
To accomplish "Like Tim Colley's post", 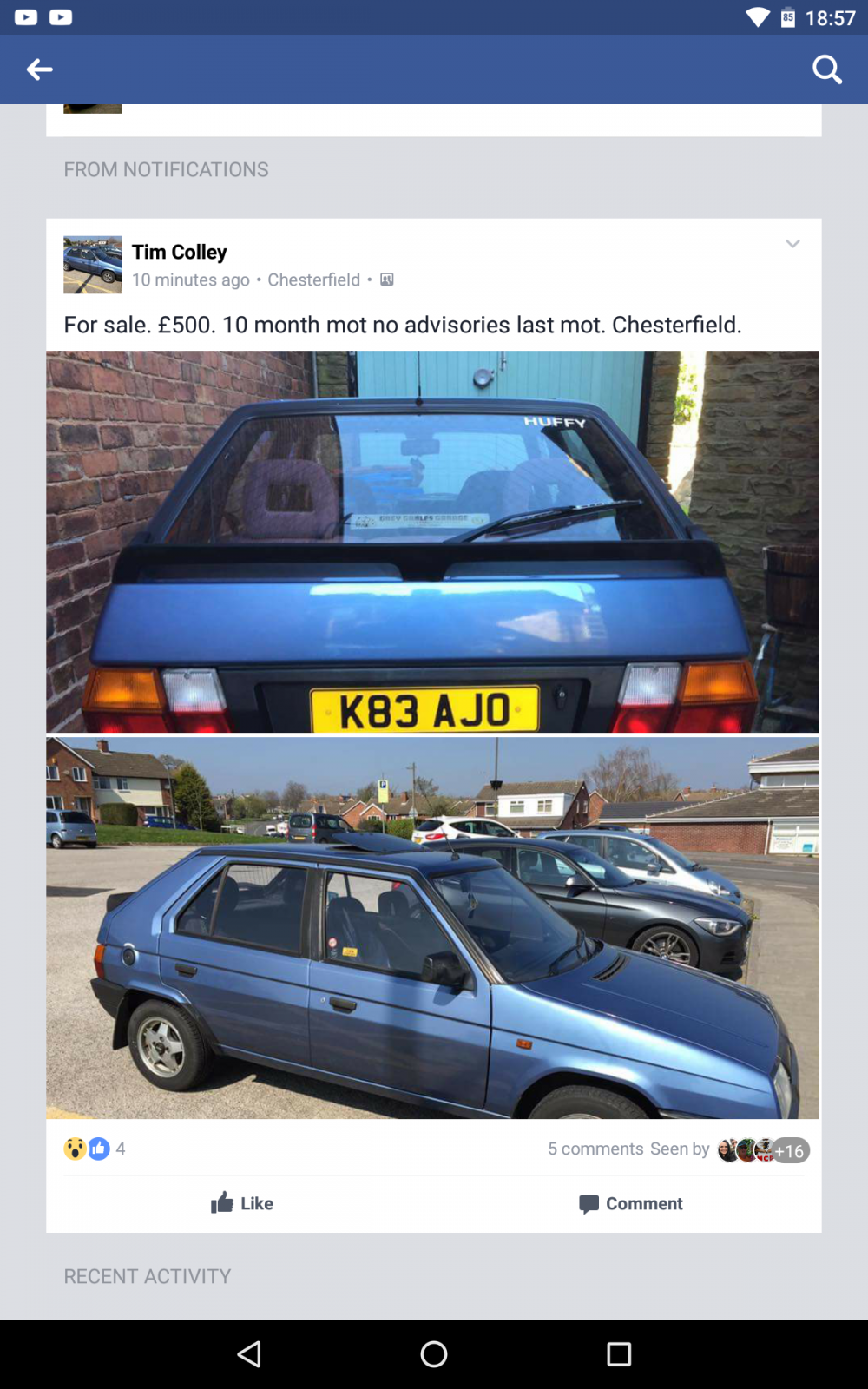I will click(241, 1203).
